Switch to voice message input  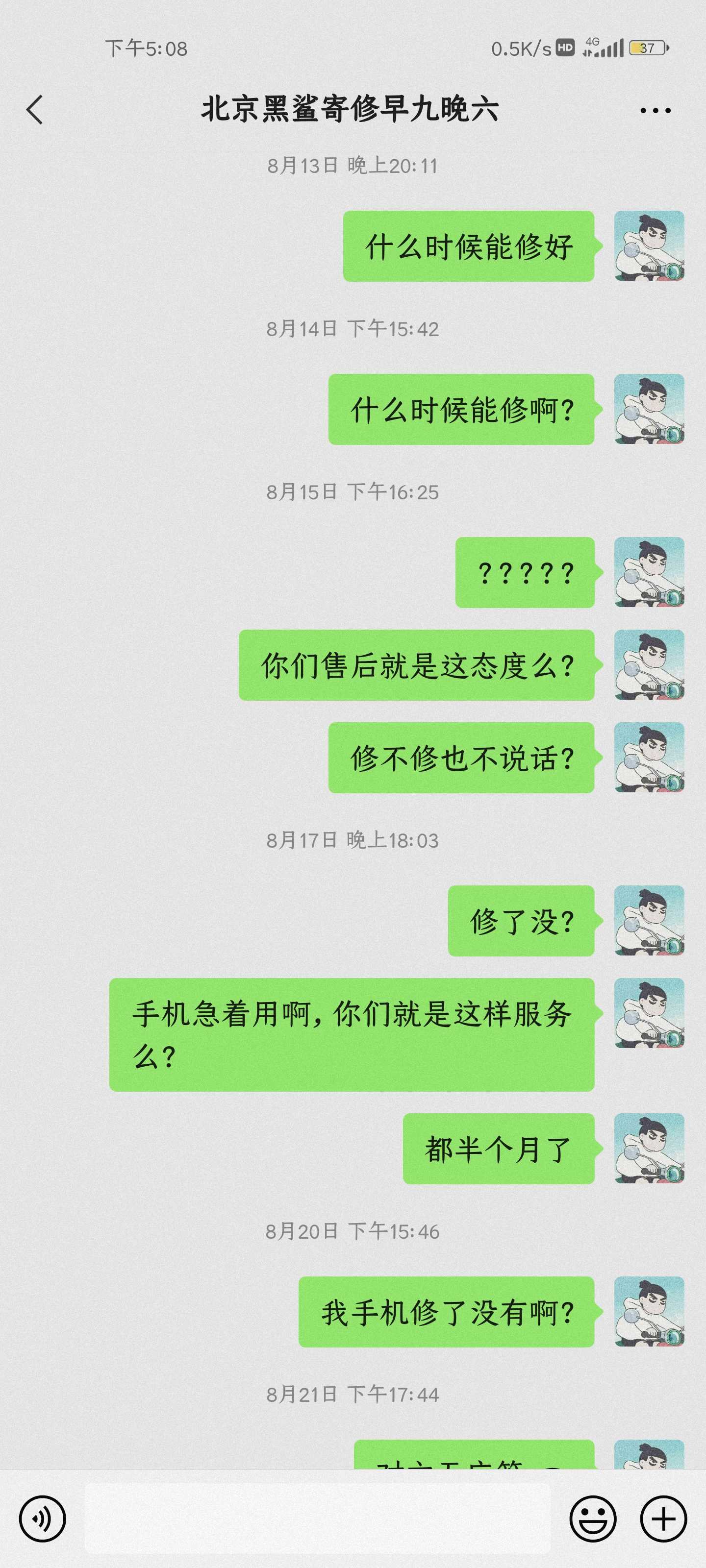click(x=42, y=1519)
